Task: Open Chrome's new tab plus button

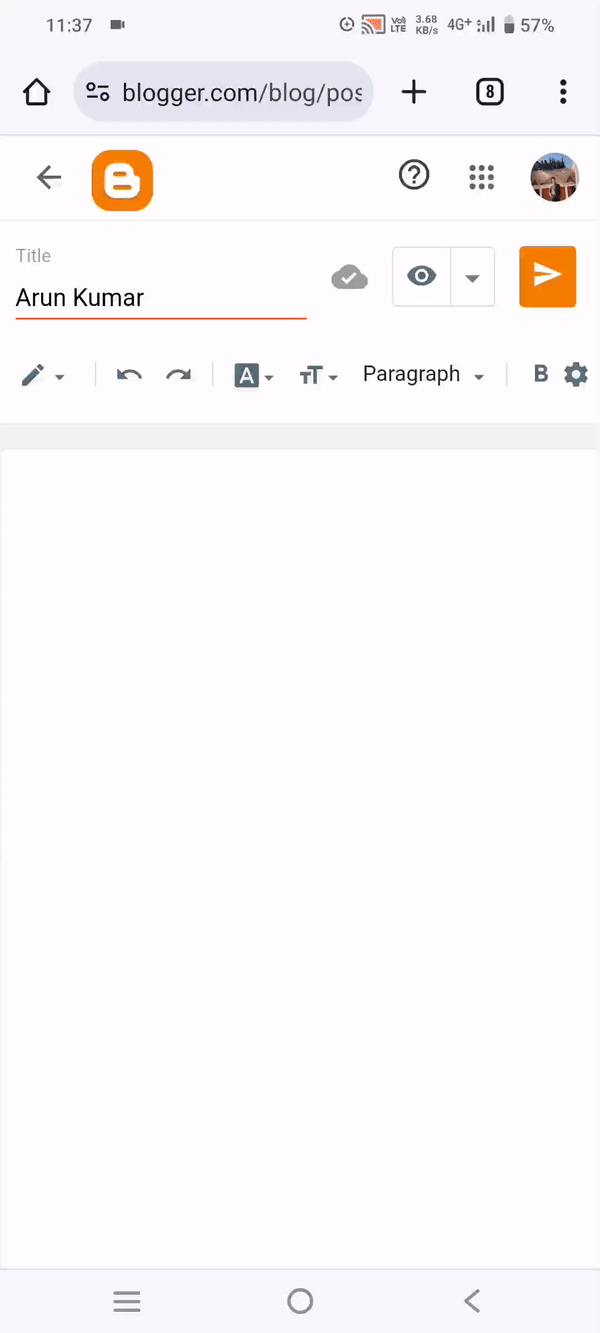Action: (413, 93)
